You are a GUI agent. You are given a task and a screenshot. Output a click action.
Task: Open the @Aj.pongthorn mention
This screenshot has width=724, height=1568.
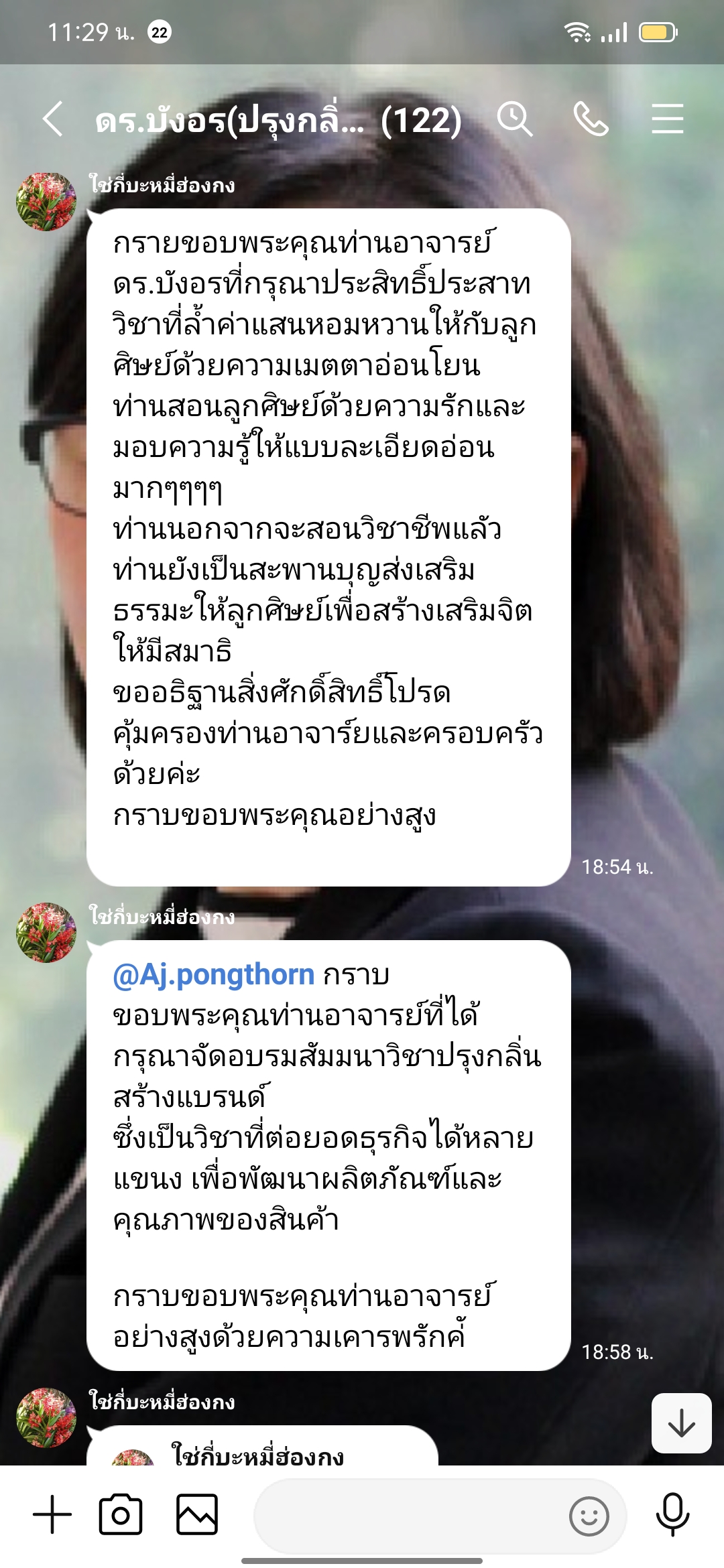pos(213,975)
